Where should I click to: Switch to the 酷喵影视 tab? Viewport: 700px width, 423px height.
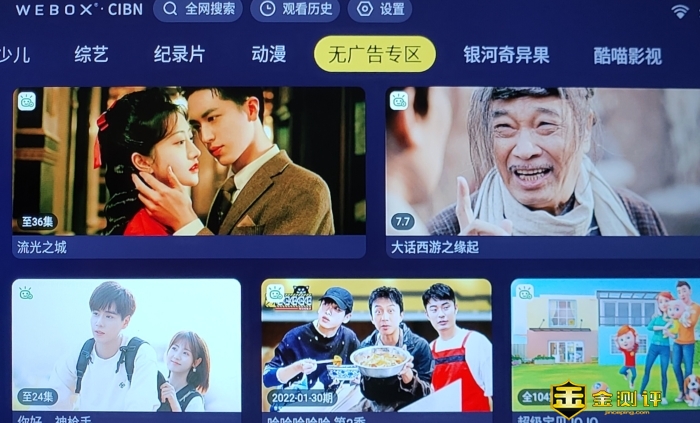pos(627,55)
